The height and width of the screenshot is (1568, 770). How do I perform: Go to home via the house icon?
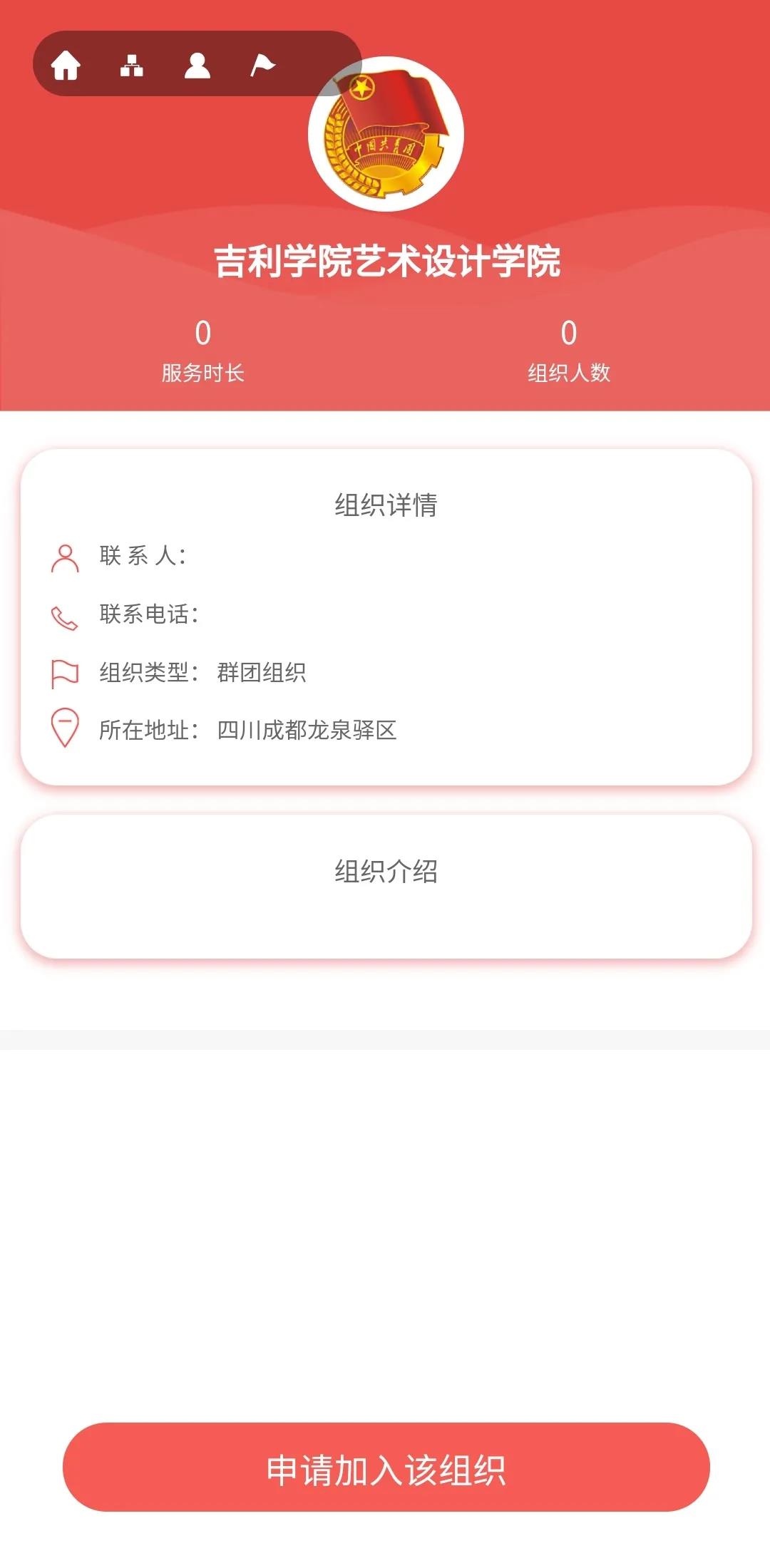[66, 65]
